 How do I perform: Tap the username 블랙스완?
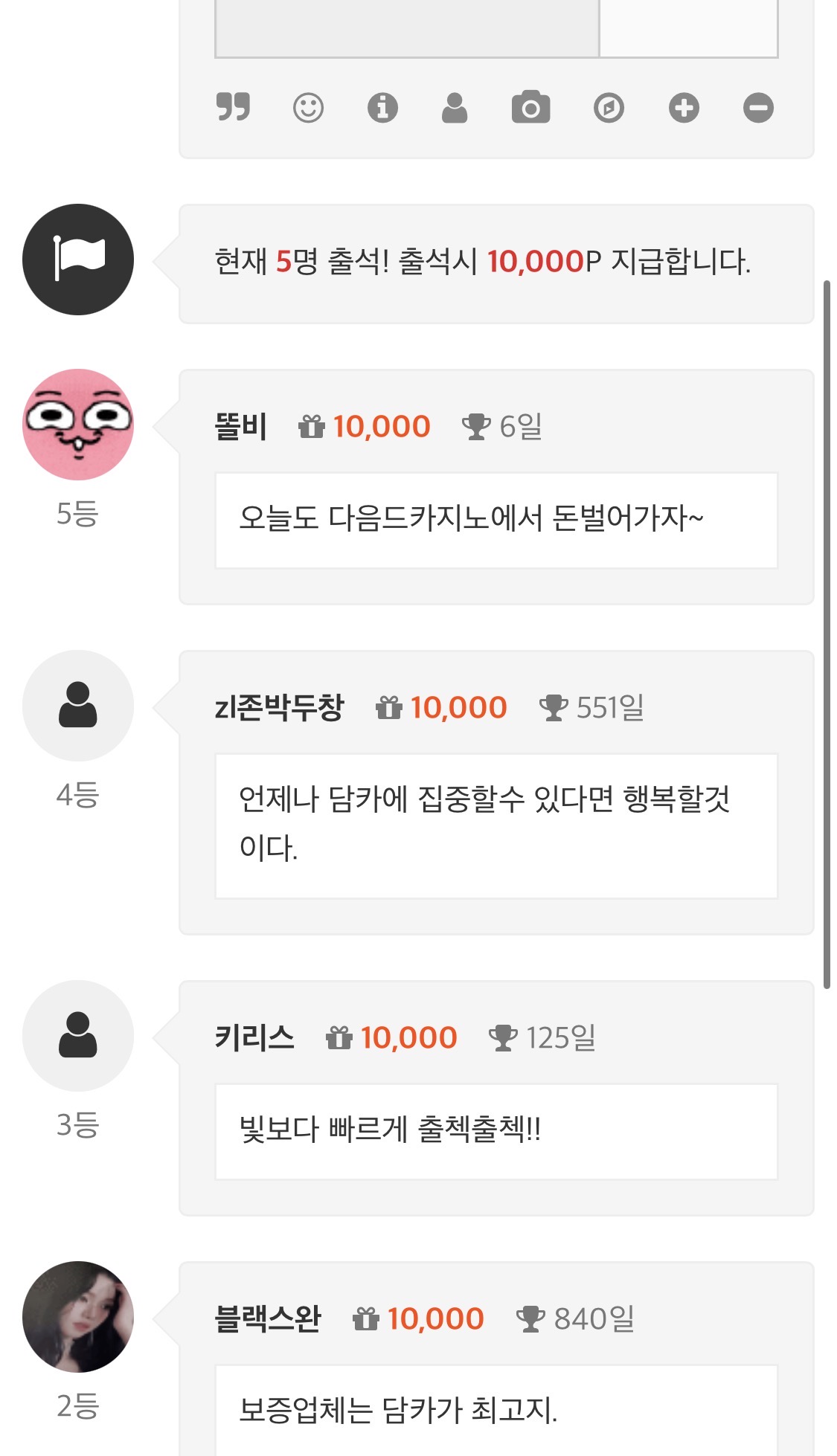pyautogui.click(x=268, y=1319)
